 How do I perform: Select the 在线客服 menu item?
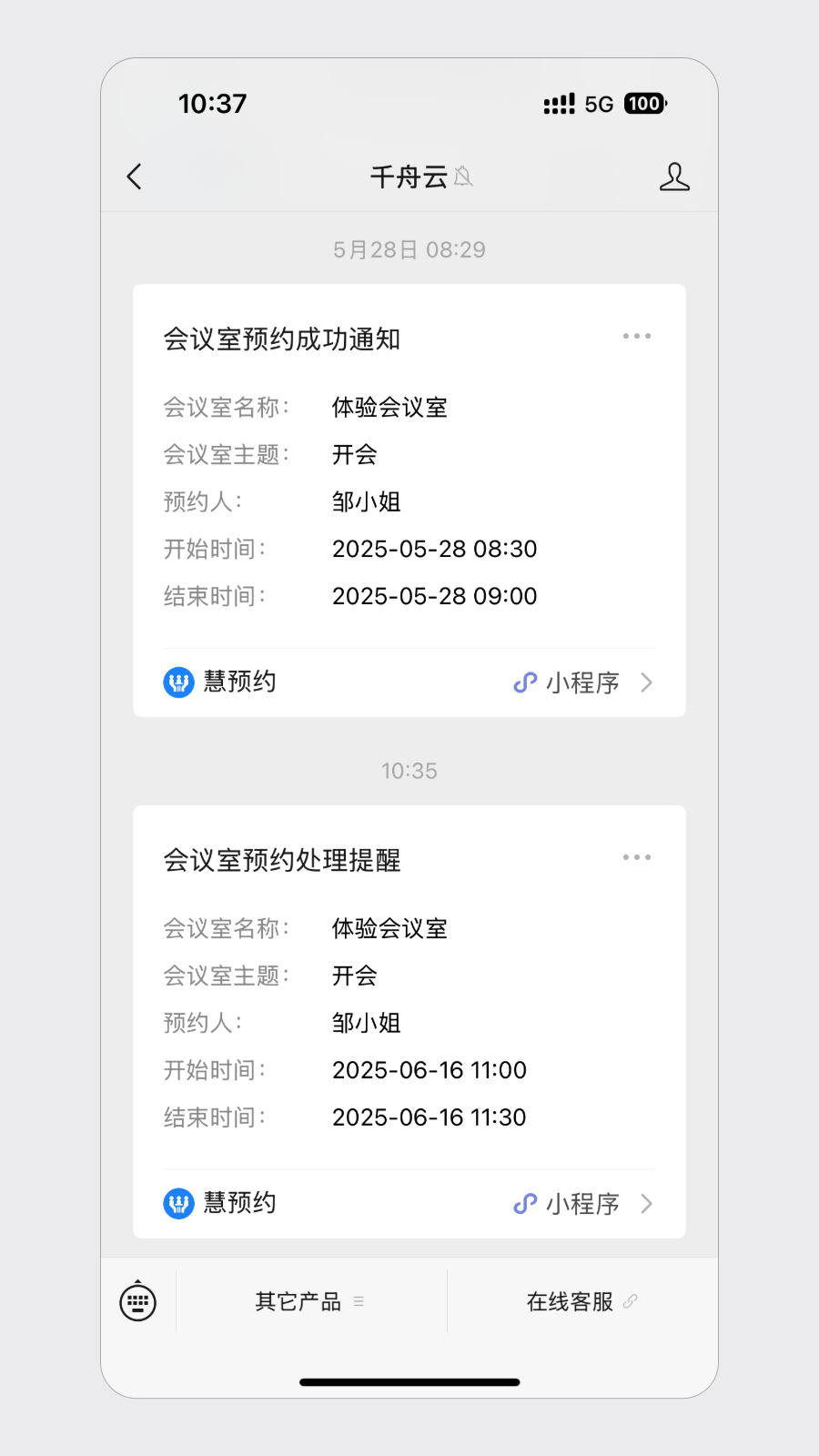(569, 1301)
